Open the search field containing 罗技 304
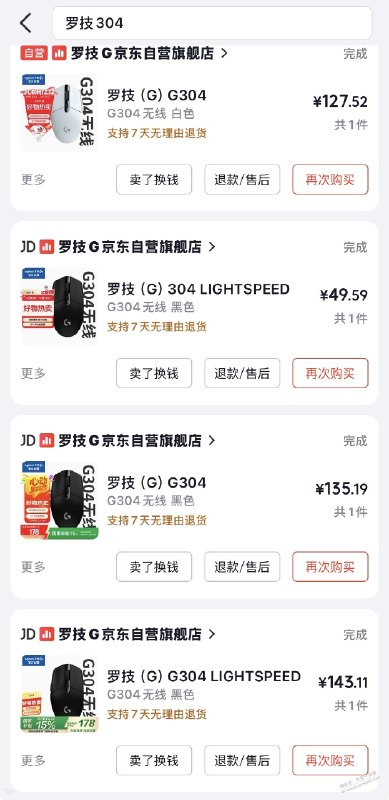 tap(212, 23)
